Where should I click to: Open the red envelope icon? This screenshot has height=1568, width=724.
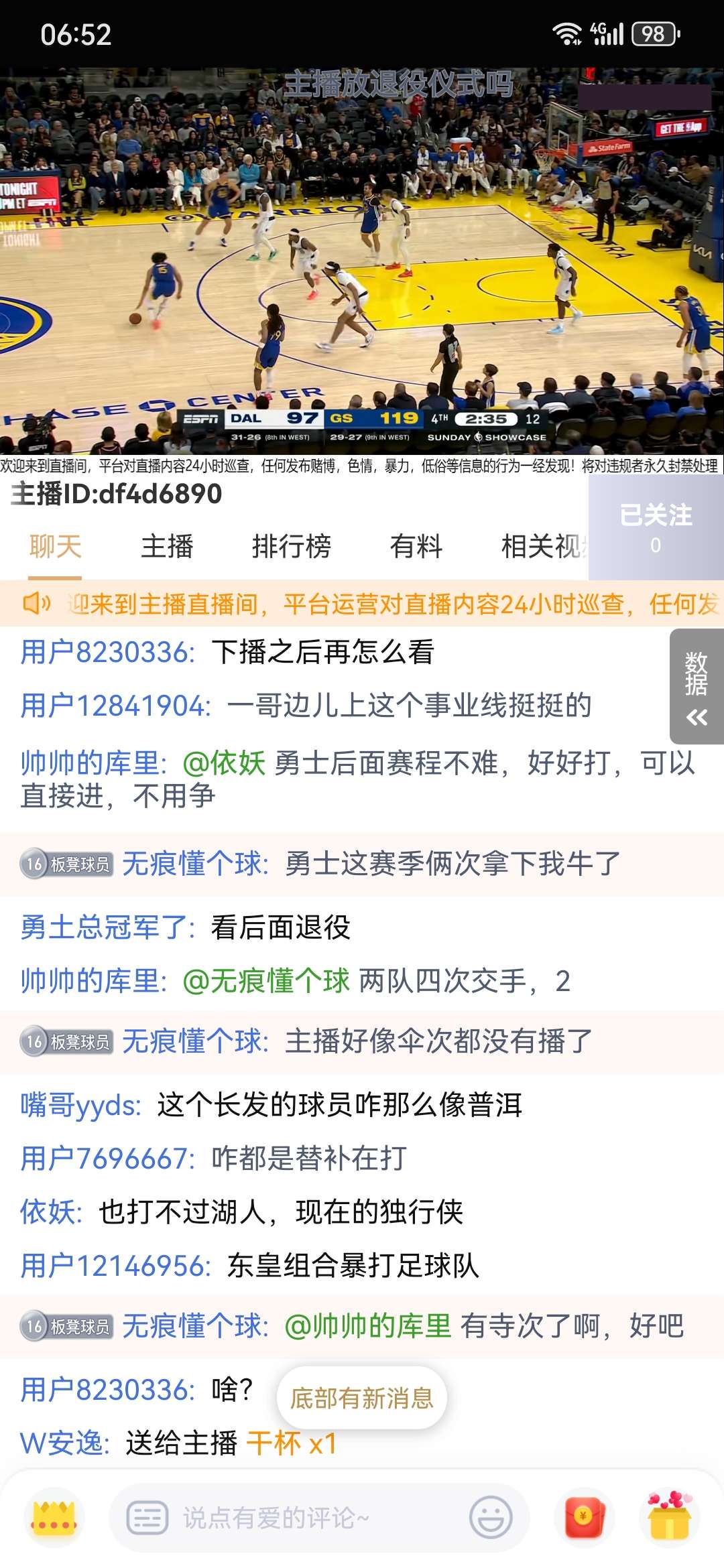[584, 1518]
